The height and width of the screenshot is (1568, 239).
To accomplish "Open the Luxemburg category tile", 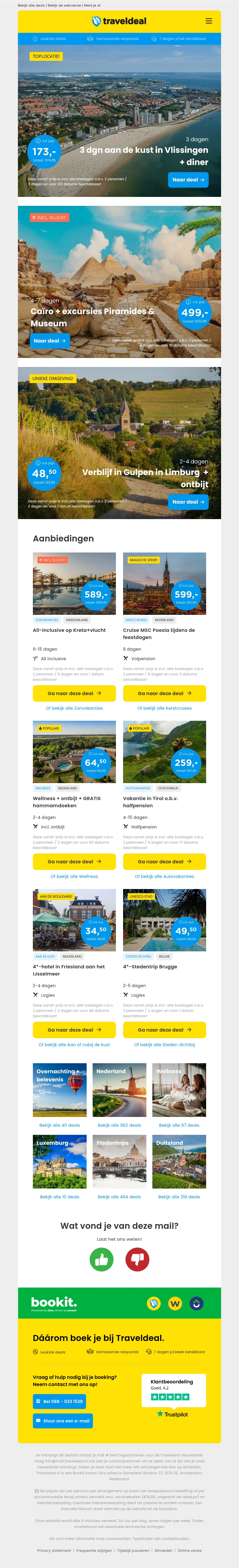I will 59,1161.
